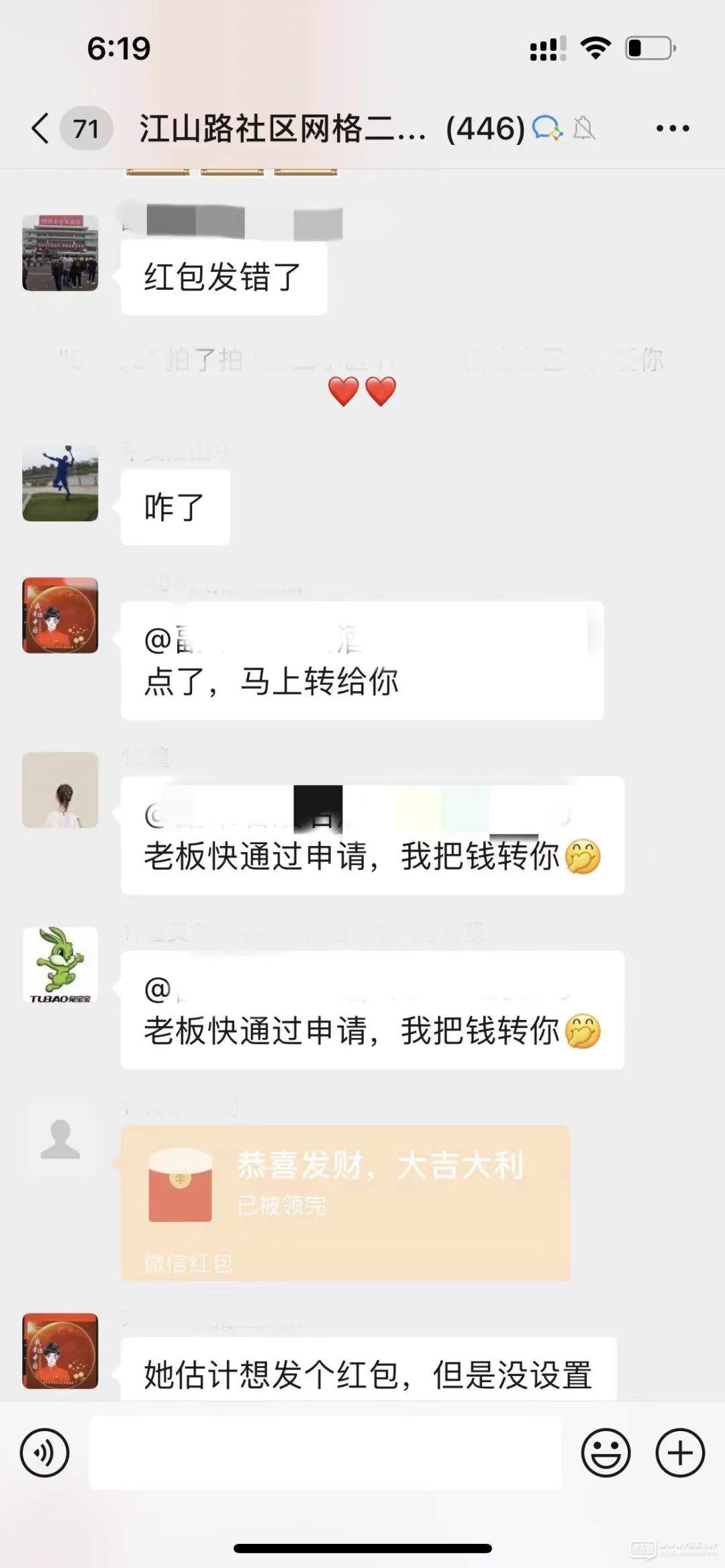
Task: Open avatar of the red packet sender
Action: [60, 1139]
